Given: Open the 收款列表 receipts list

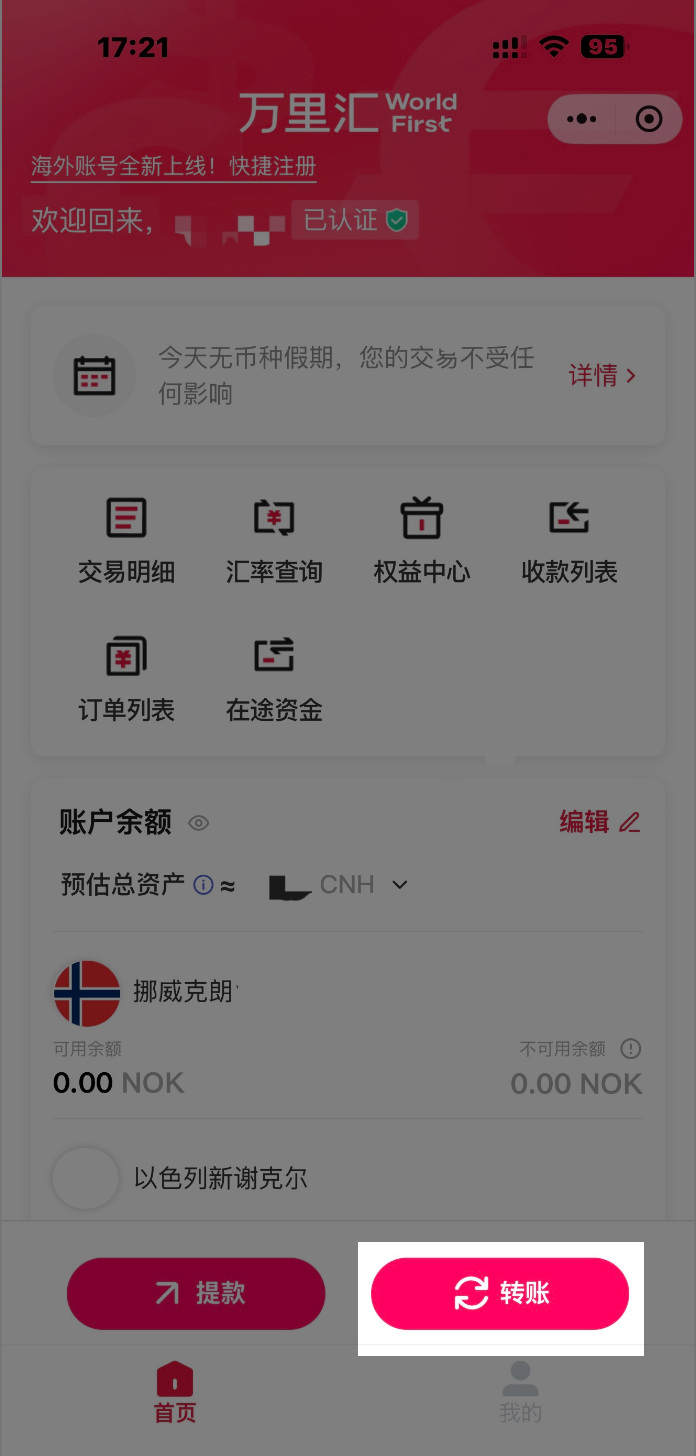Looking at the screenshot, I should (x=569, y=541).
